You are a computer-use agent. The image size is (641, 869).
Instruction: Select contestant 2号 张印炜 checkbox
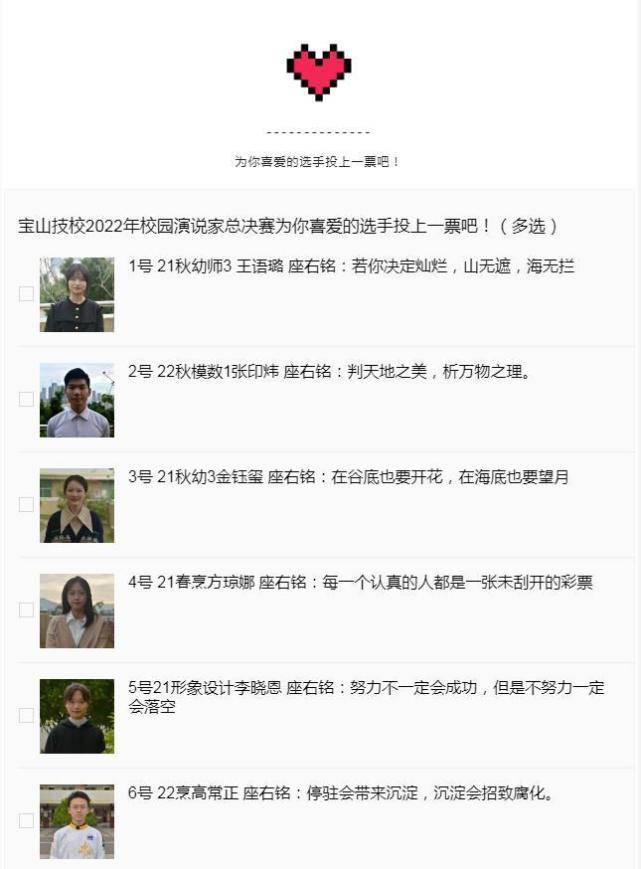(26, 399)
